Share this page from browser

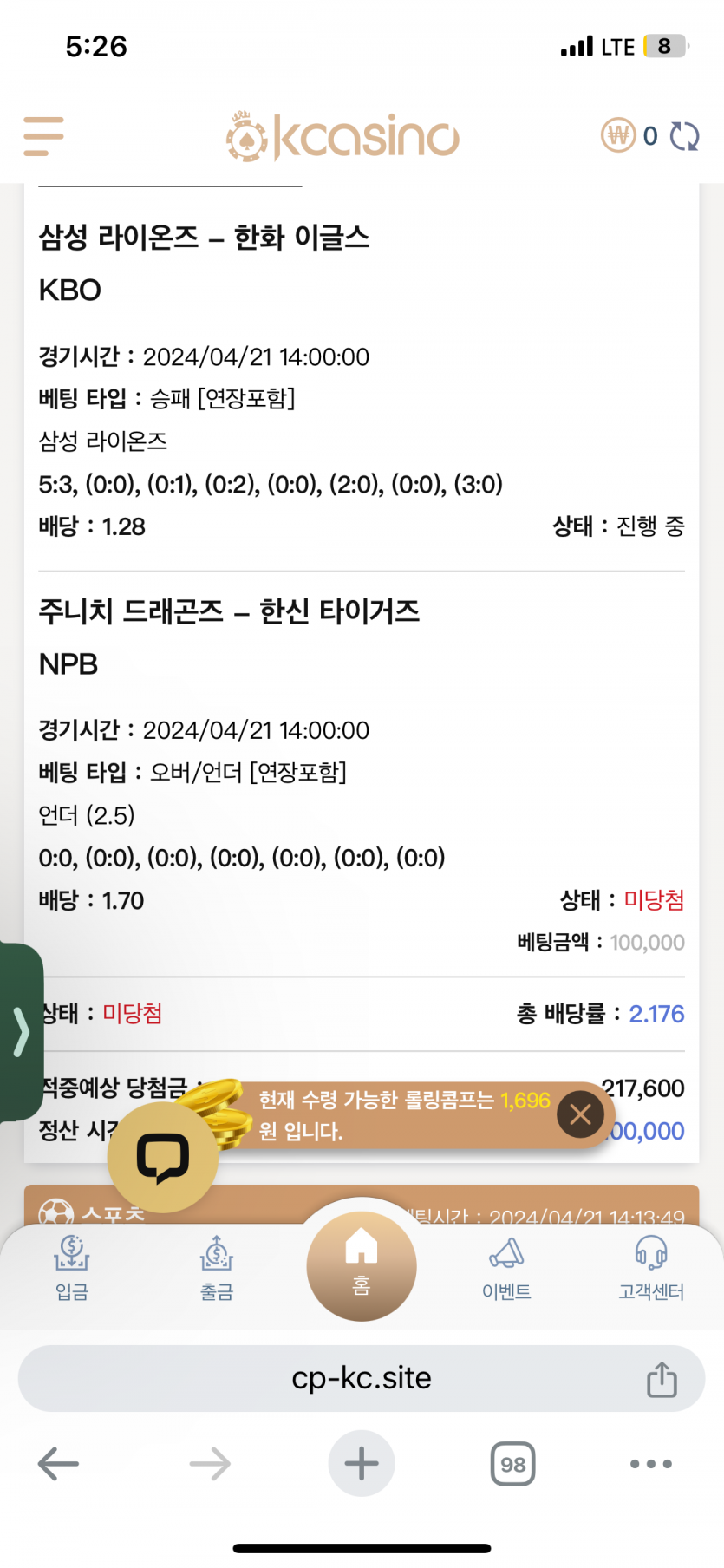[x=662, y=1379]
